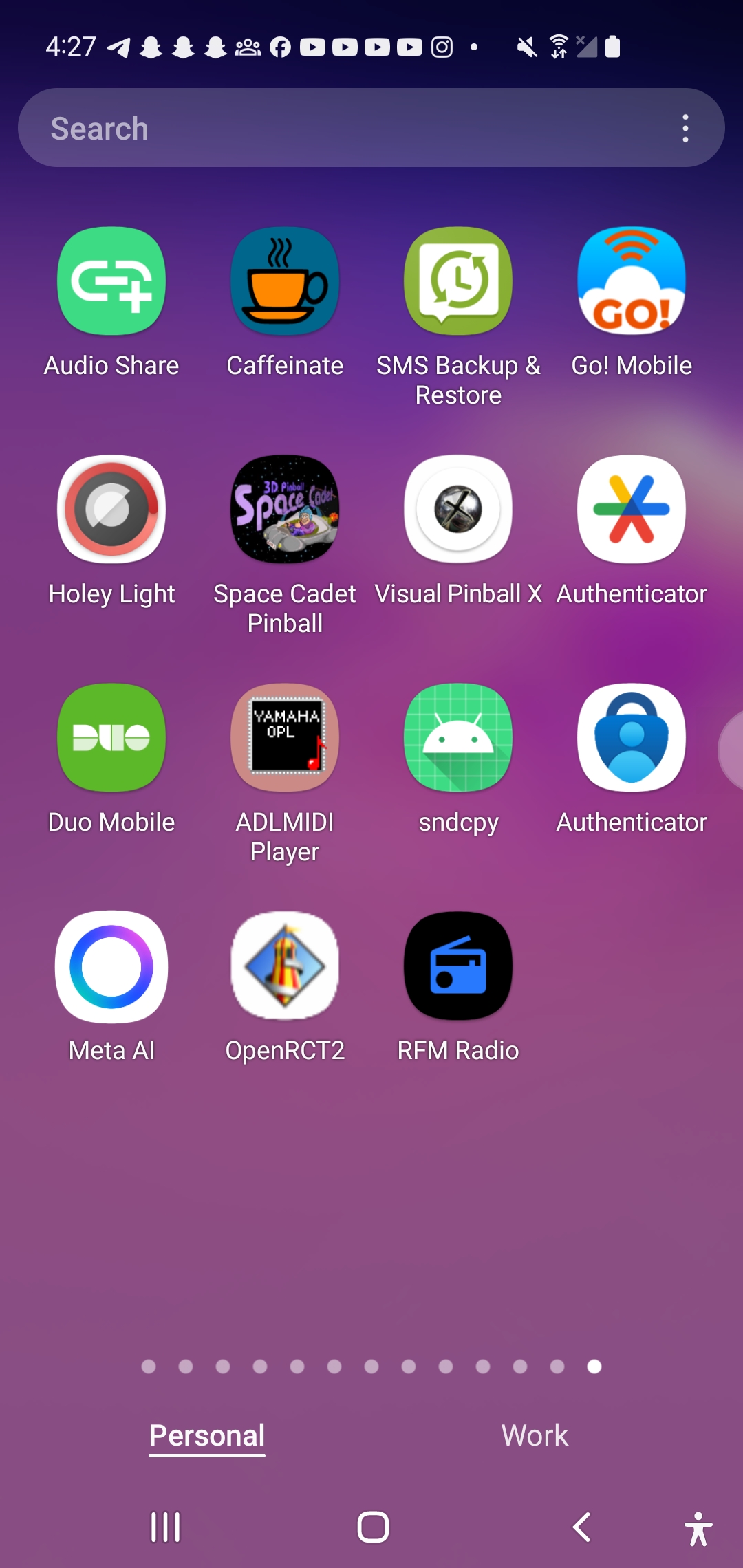
Task: Open RFM Radio app
Action: 458,966
